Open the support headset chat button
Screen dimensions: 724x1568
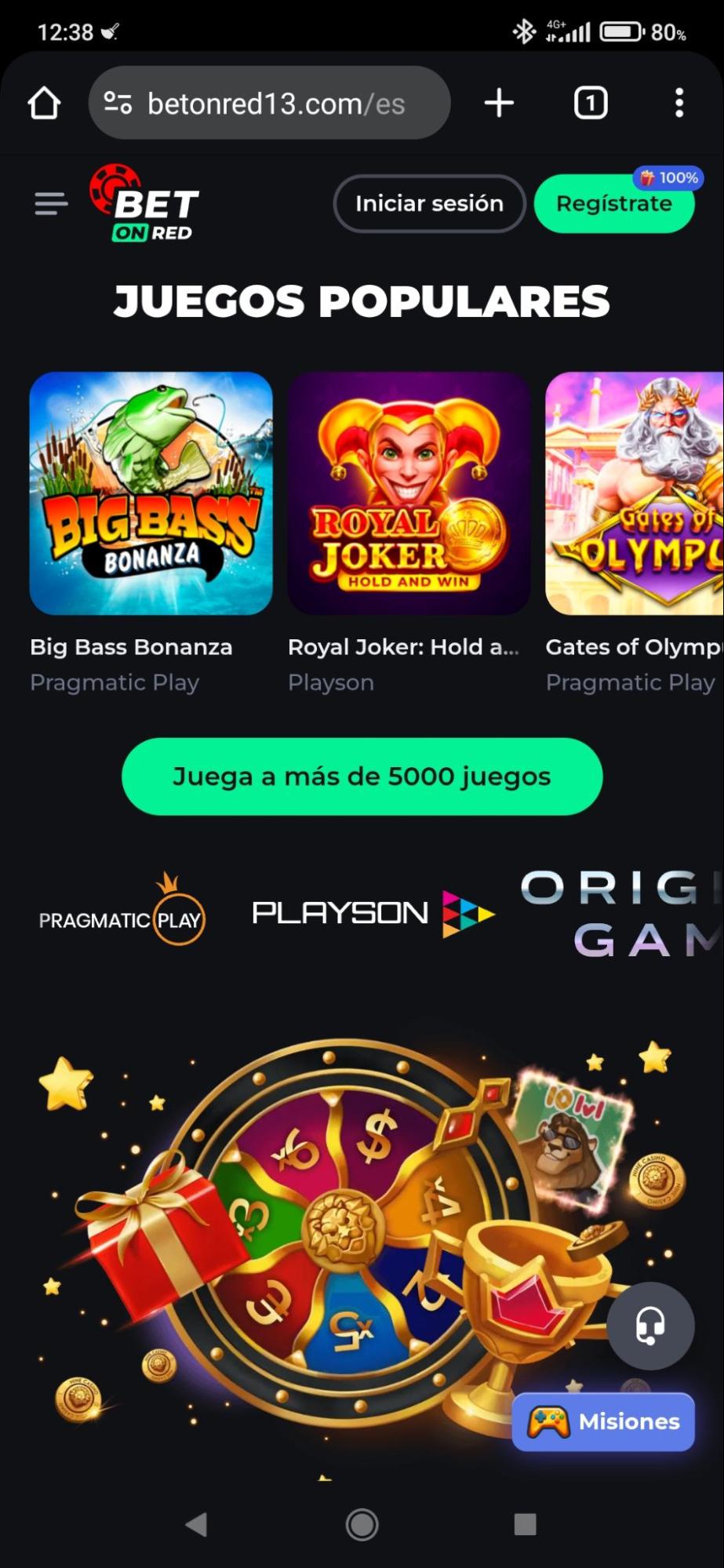coord(650,1326)
